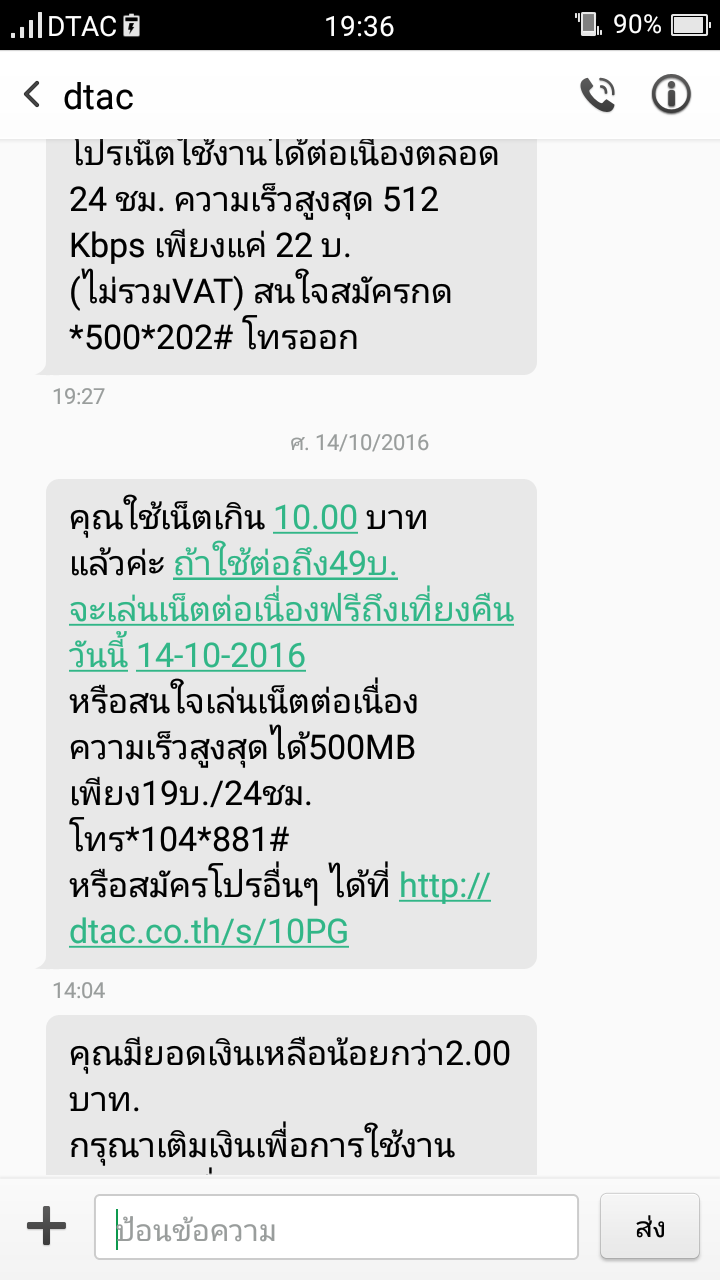The height and width of the screenshot is (1280, 720).
Task: Tap the underlined date 14-10-2016
Action: tap(220, 656)
